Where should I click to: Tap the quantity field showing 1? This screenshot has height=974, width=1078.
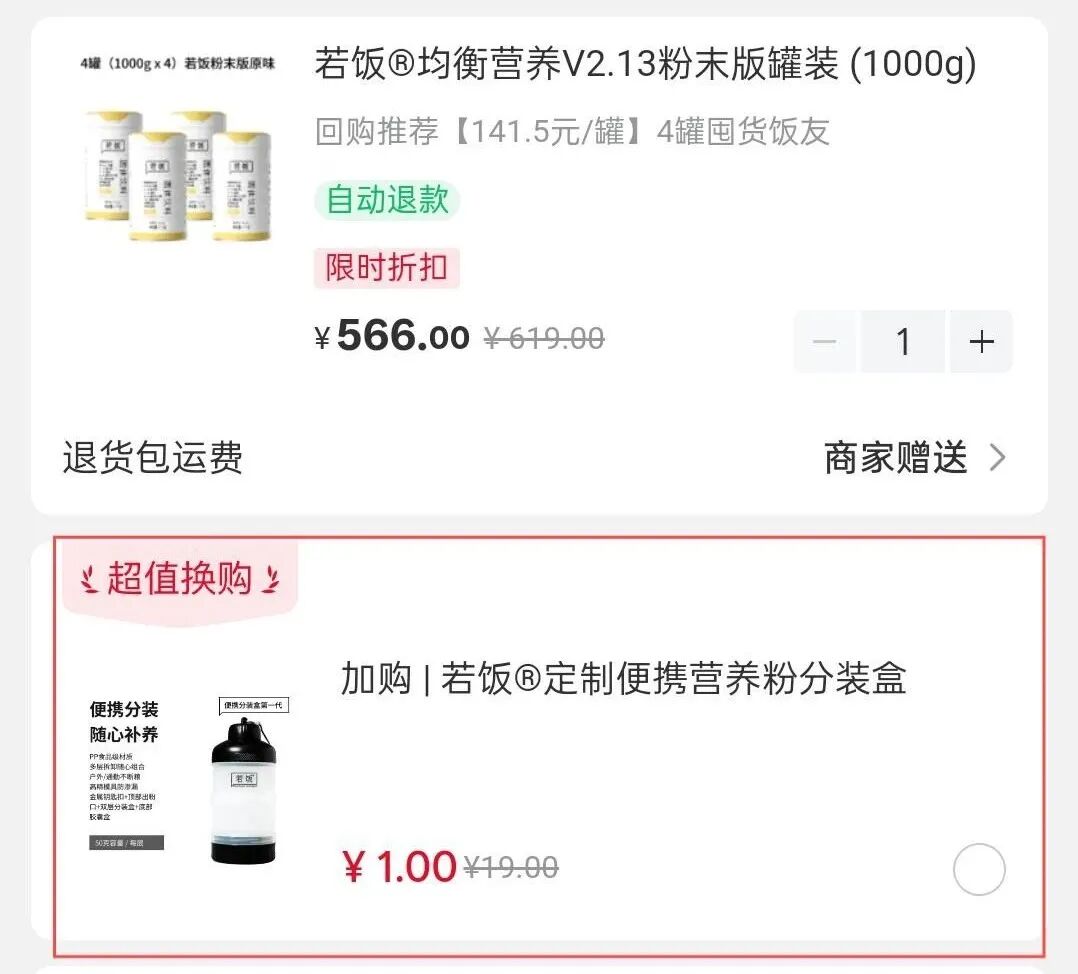(903, 342)
